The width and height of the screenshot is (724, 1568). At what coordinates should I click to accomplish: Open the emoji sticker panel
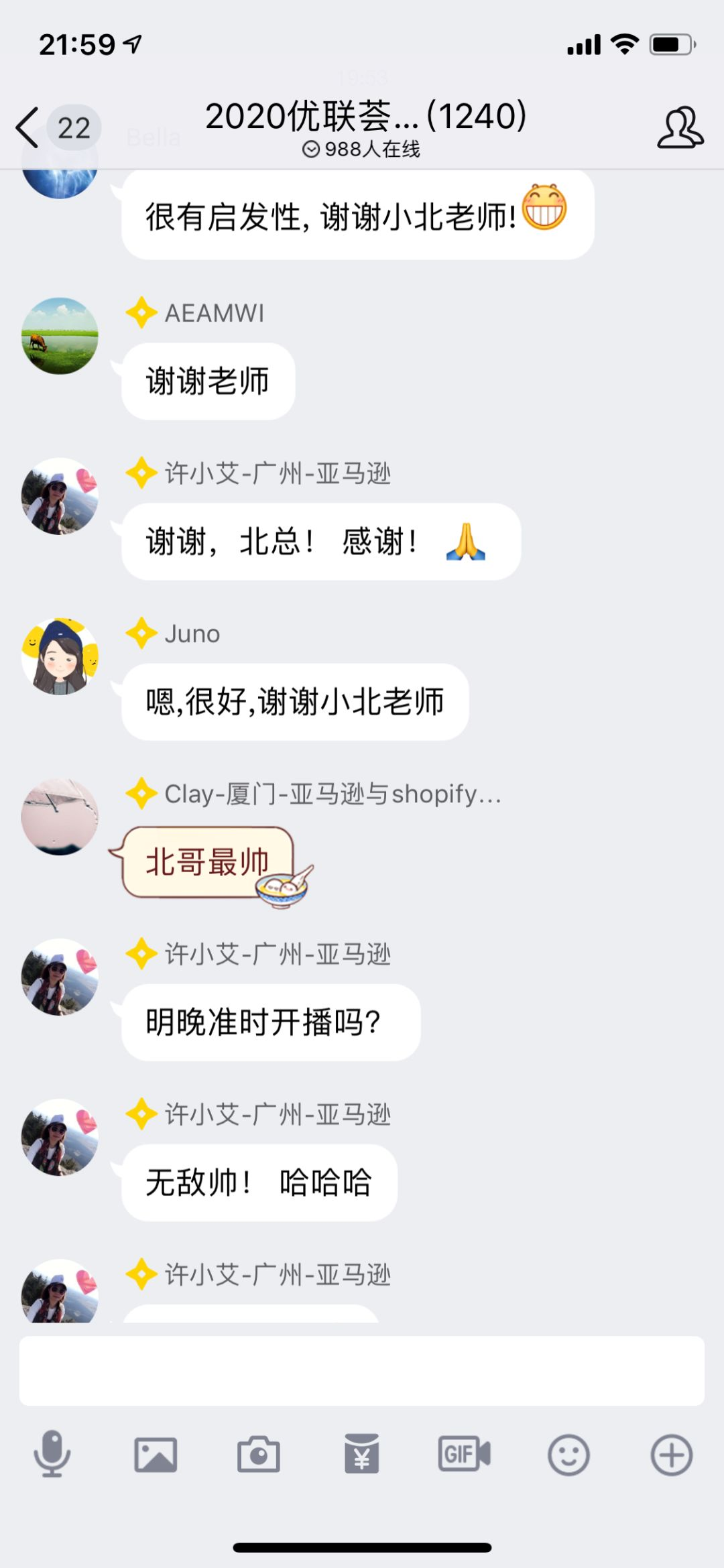point(568,1455)
